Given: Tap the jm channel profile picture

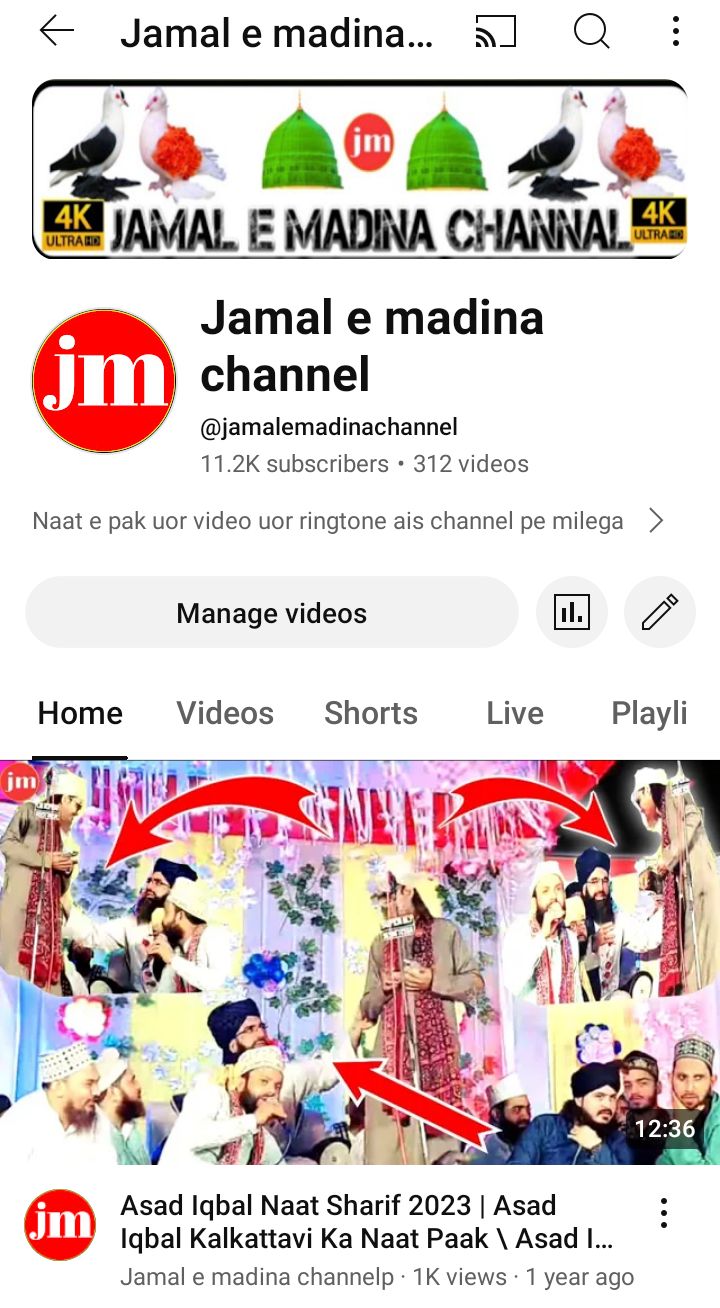Looking at the screenshot, I should pyautogui.click(x=104, y=381).
